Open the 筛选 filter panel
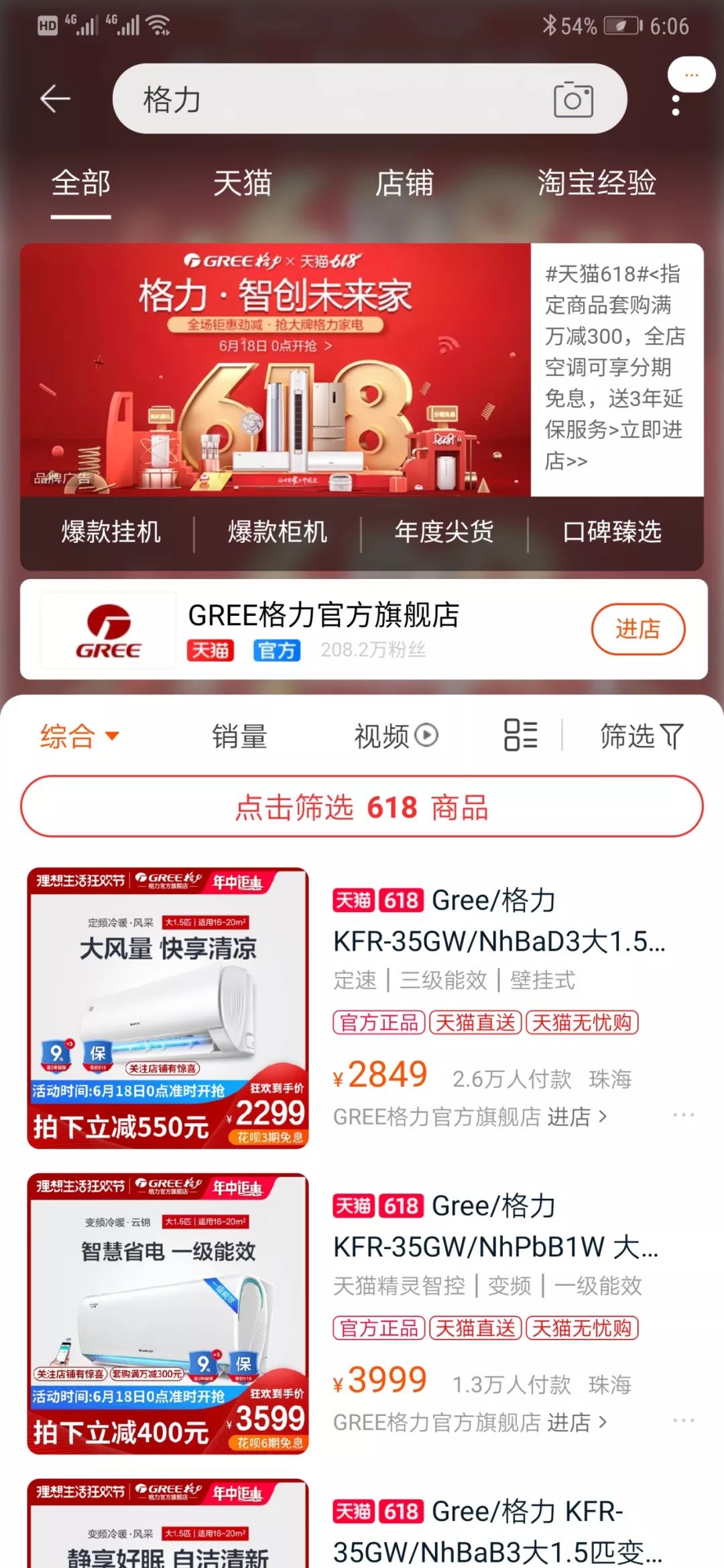 pos(640,736)
